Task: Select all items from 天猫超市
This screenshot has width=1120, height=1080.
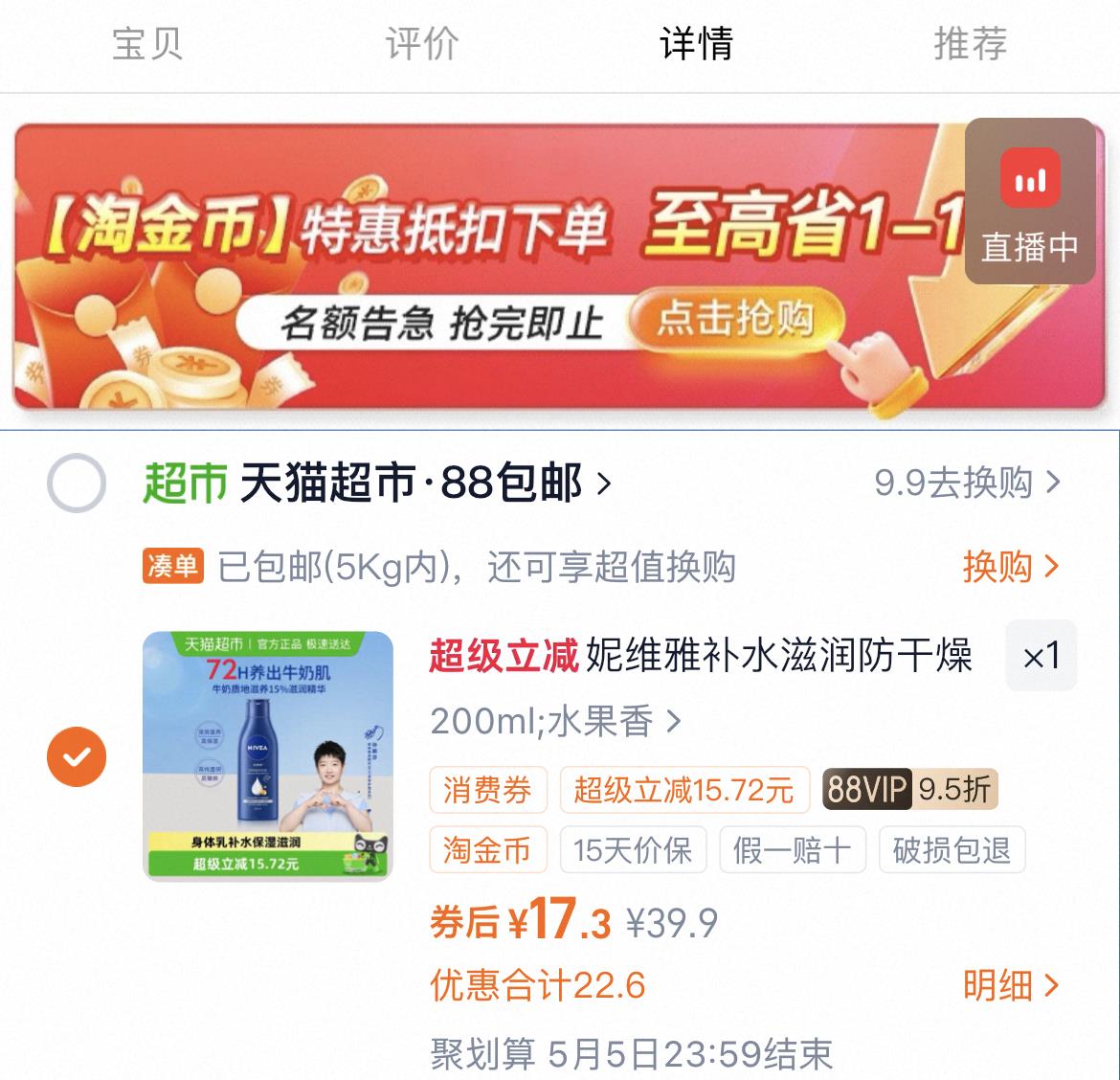Action: pyautogui.click(x=77, y=484)
